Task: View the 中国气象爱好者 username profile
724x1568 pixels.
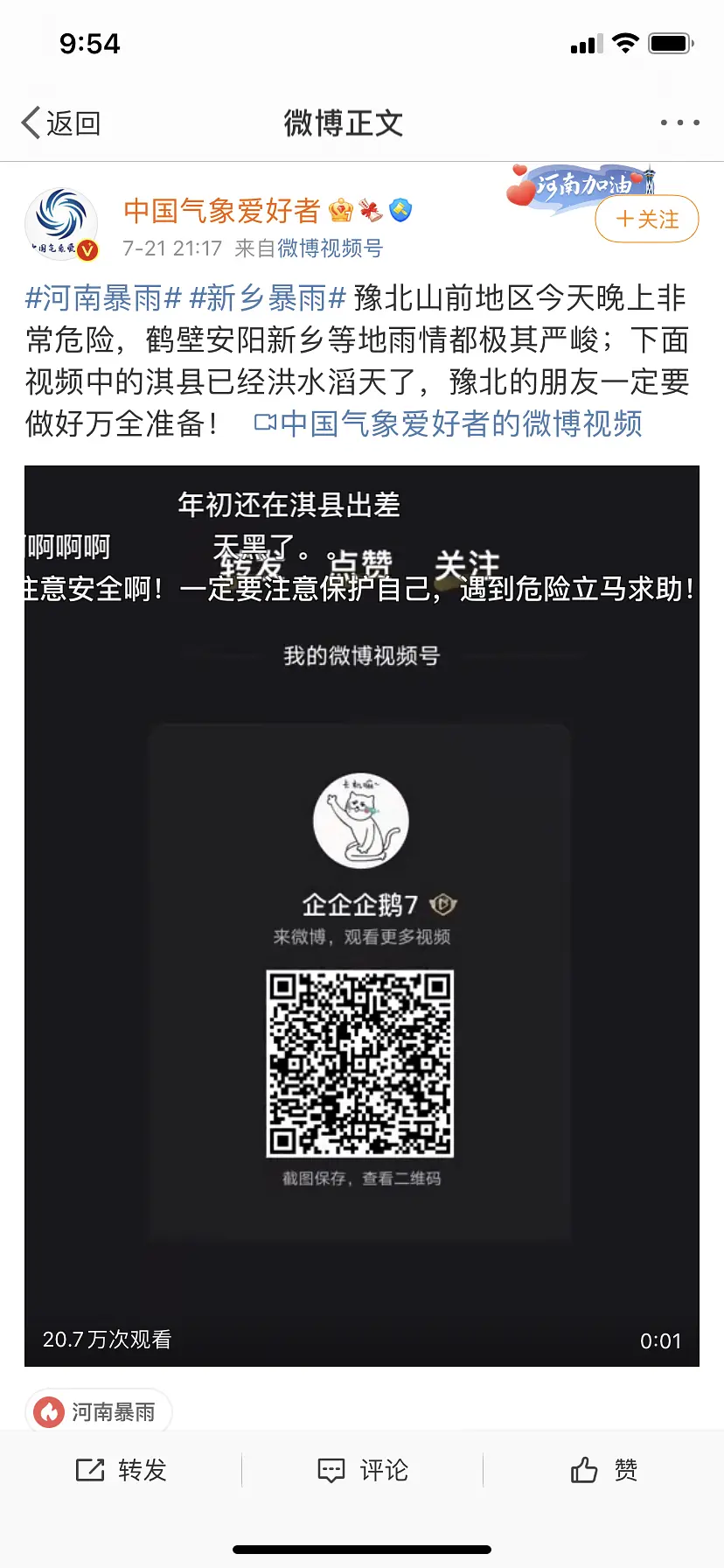Action: (x=222, y=211)
